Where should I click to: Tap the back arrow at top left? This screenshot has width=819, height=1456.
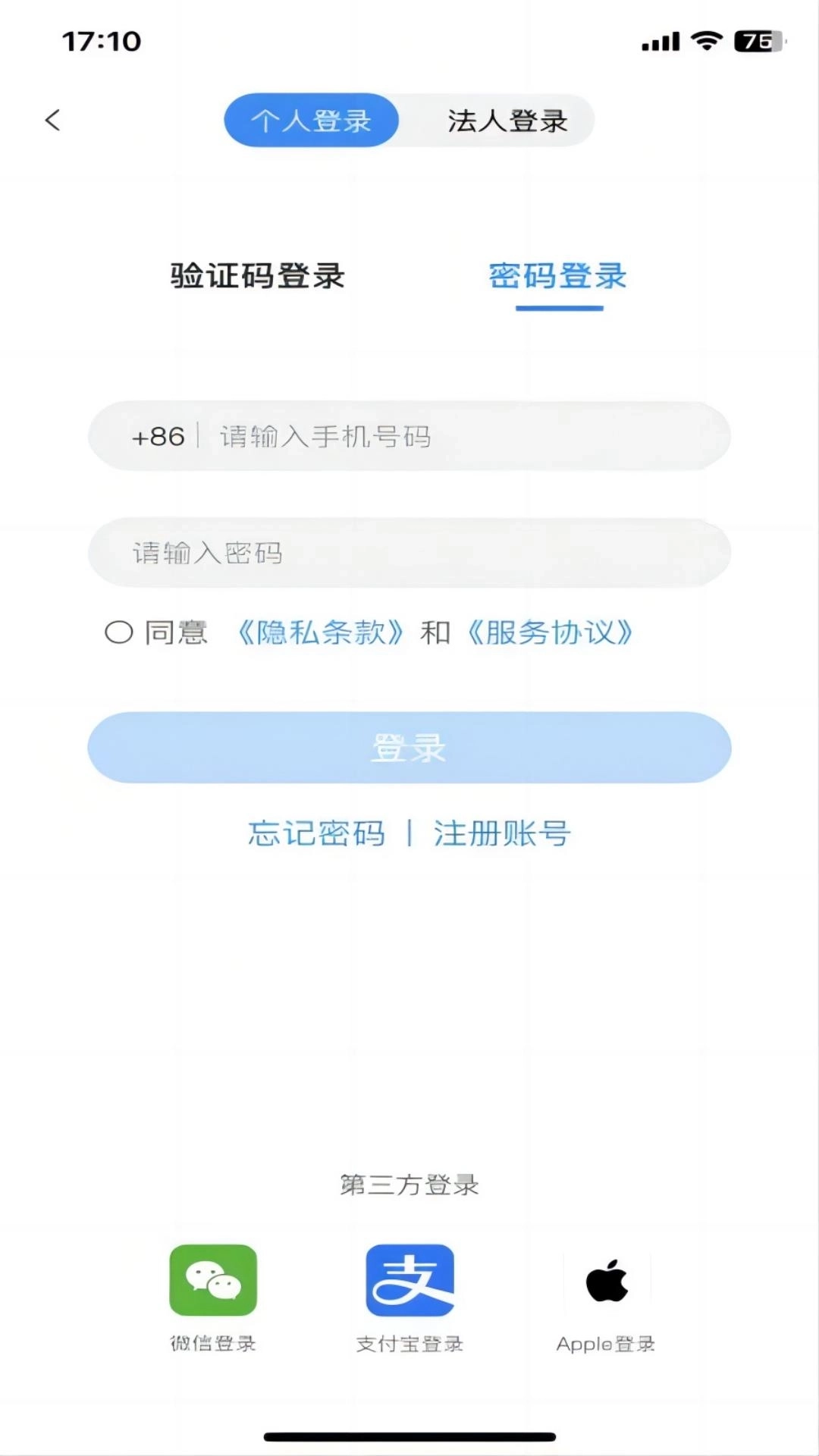click(52, 120)
